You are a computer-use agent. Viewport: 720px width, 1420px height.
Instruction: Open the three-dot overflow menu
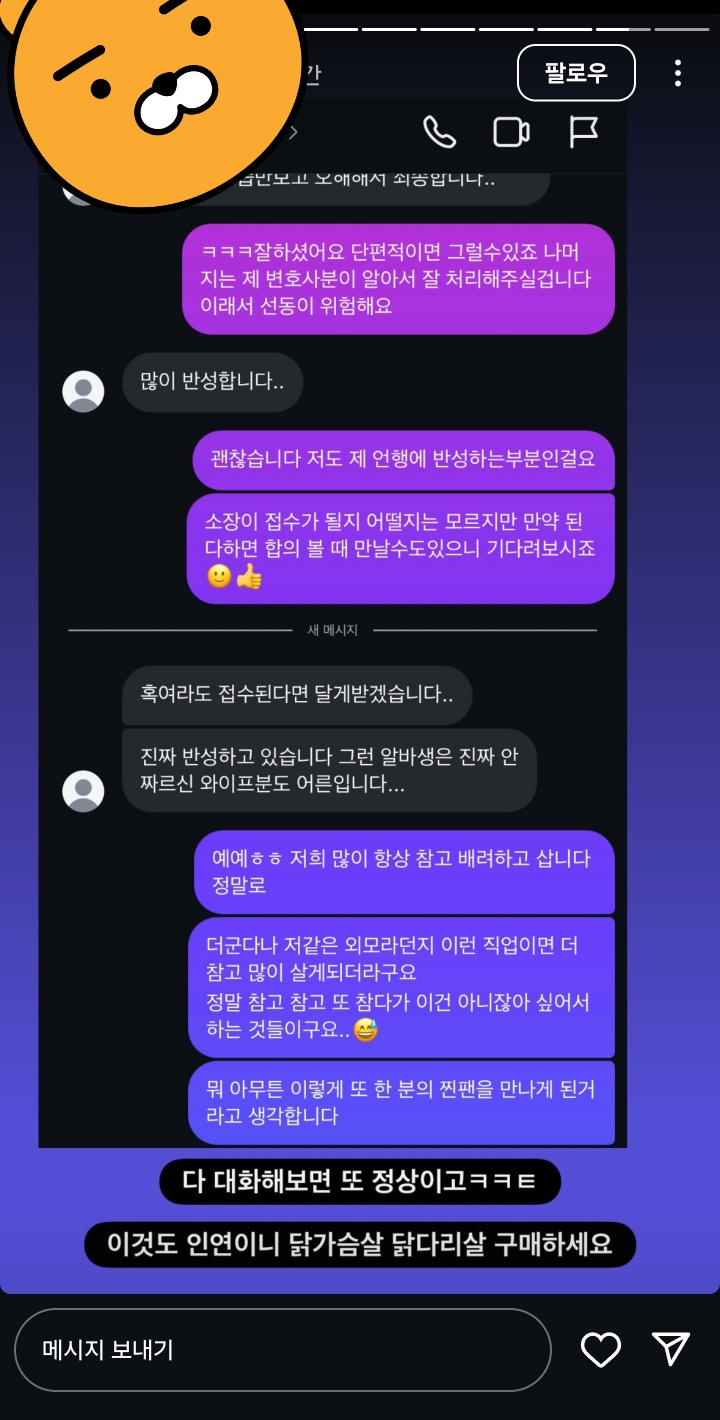(x=678, y=73)
